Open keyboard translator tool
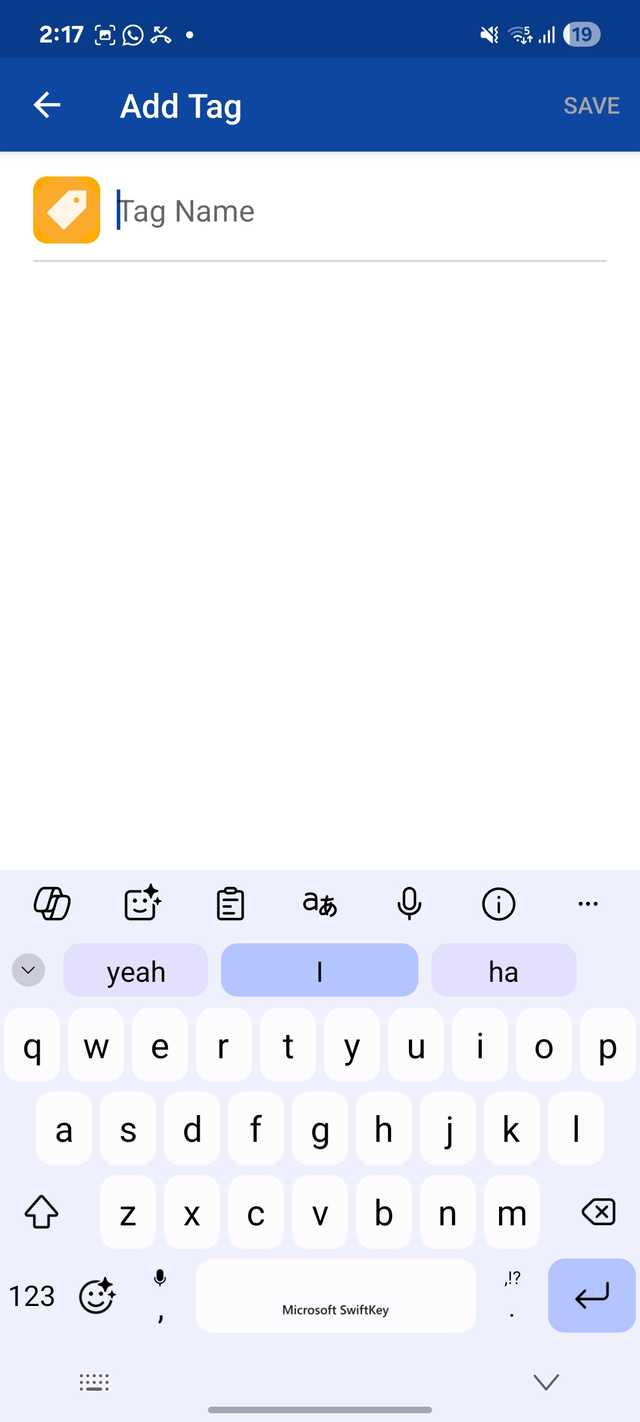Image resolution: width=640 pixels, height=1422 pixels. click(320, 903)
